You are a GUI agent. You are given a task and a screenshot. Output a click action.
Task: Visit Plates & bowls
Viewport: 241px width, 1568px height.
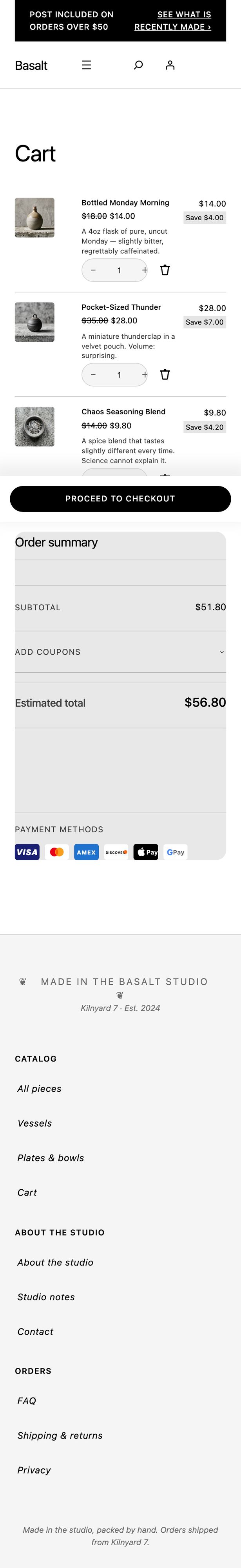[x=51, y=1158]
